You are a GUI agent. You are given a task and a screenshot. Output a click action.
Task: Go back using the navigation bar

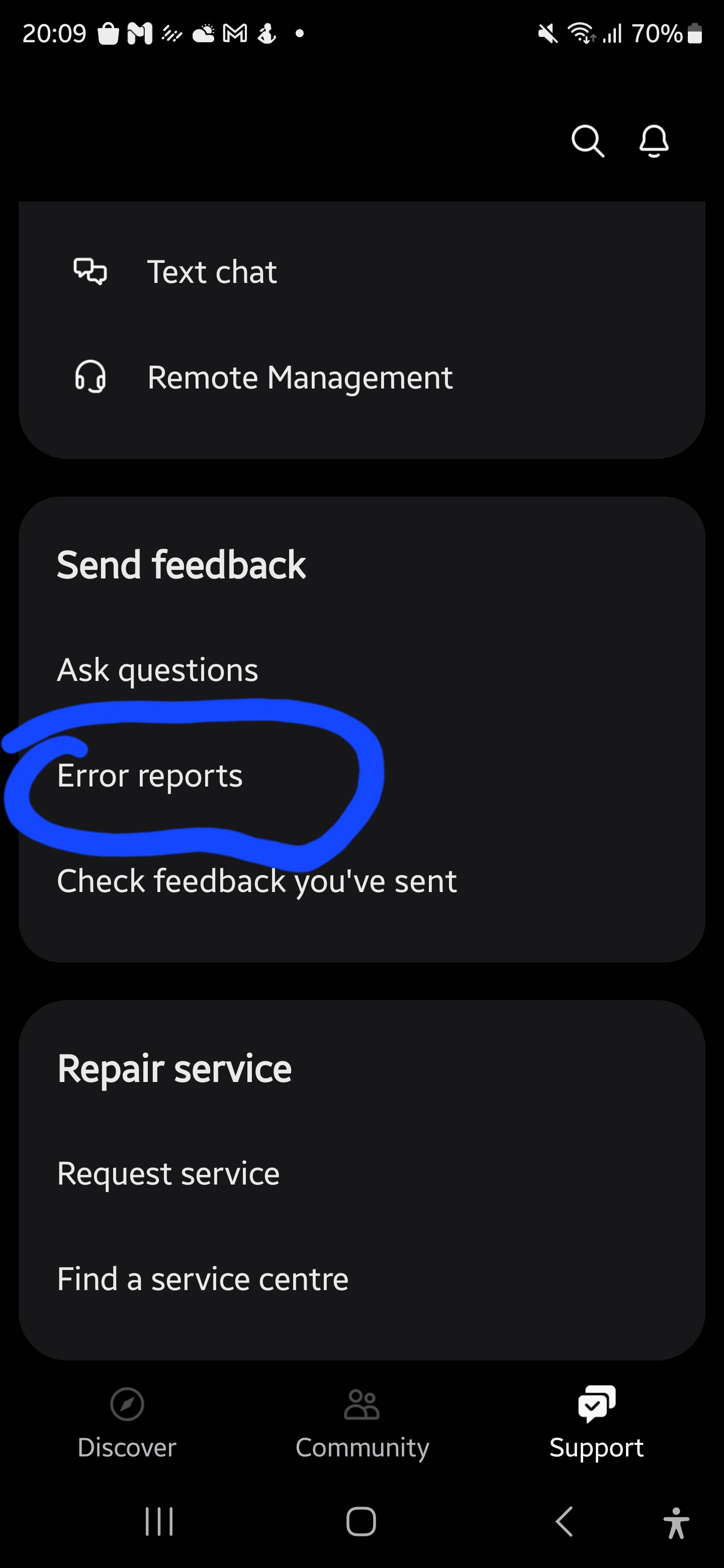coord(565,1522)
